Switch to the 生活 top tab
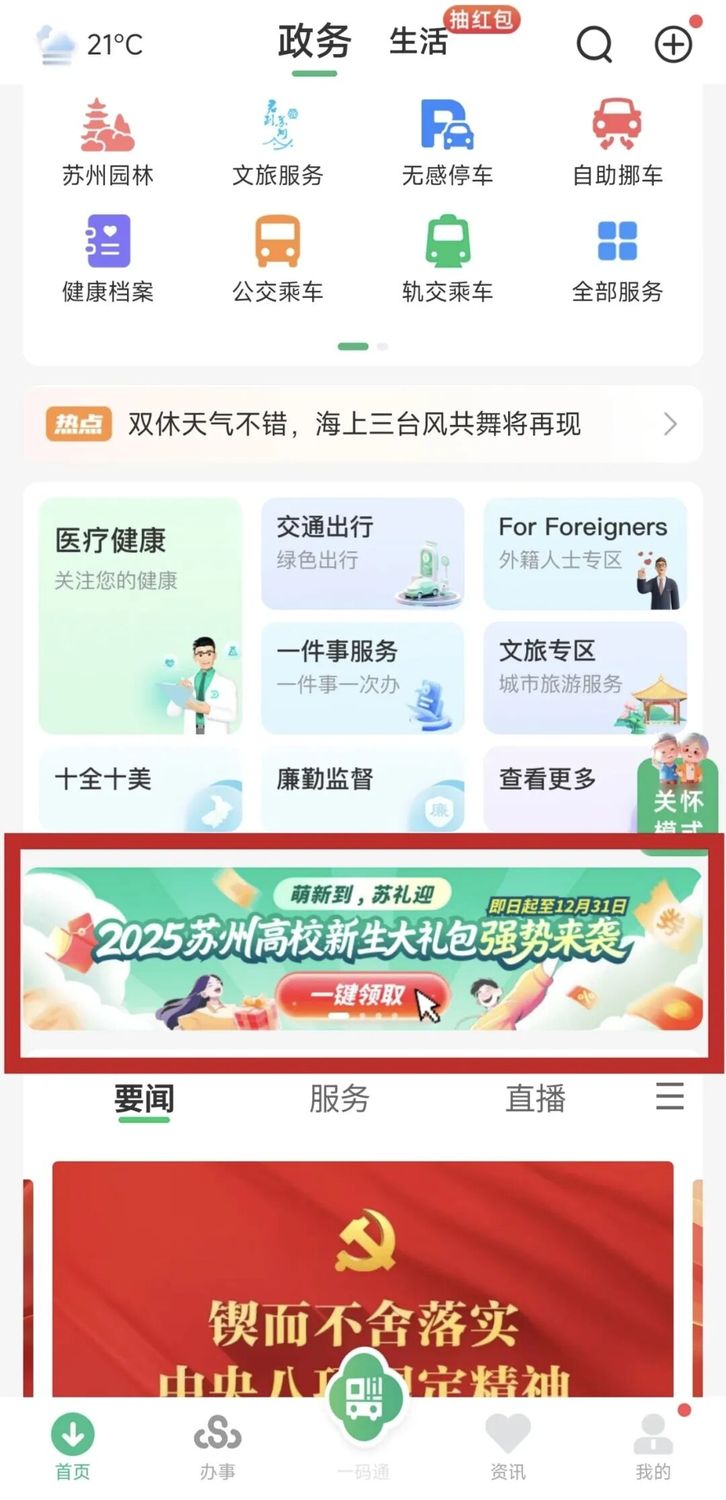This screenshot has width=726, height=1500. (x=418, y=42)
